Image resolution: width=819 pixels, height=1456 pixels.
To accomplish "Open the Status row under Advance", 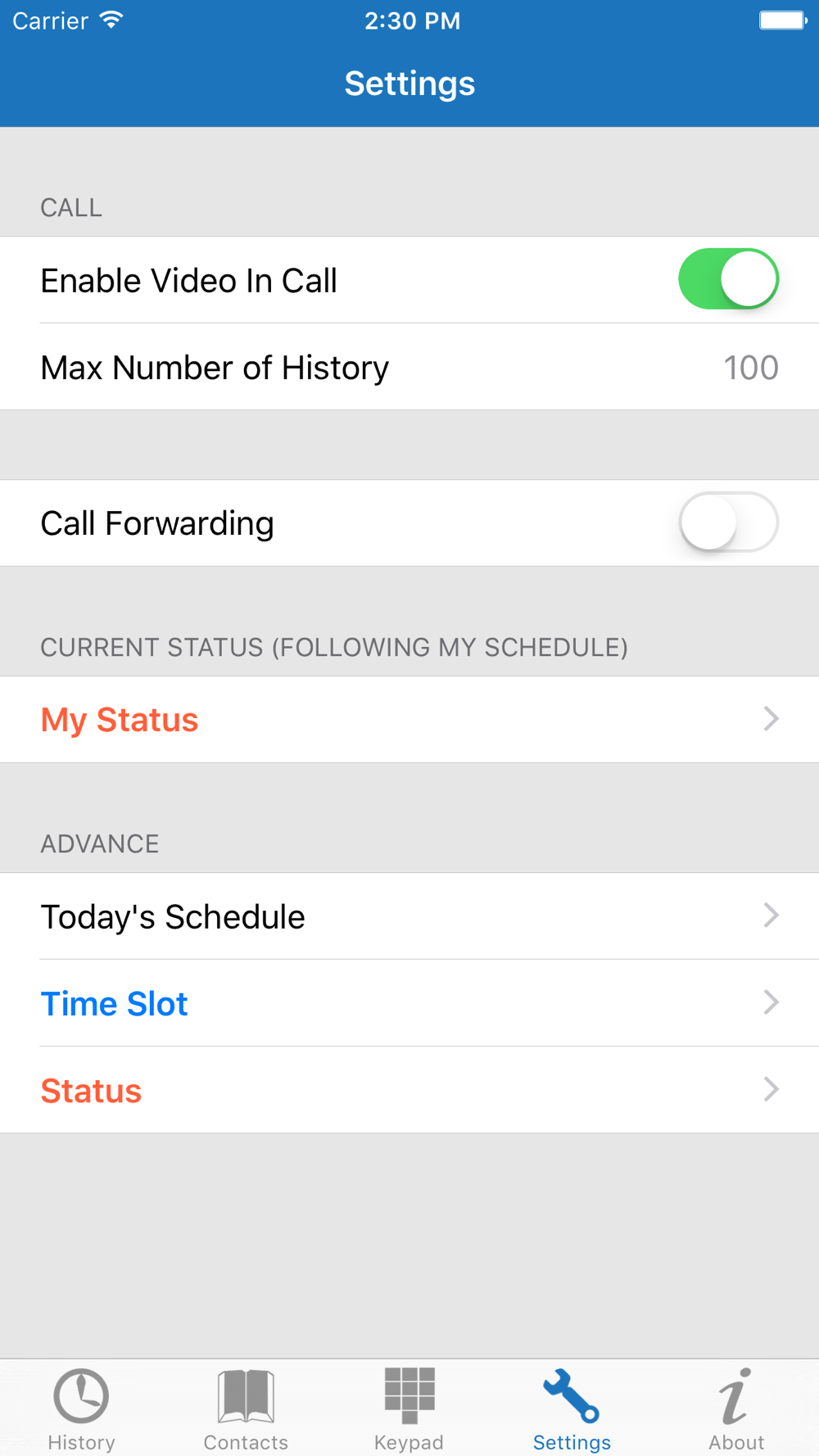I will (x=409, y=1090).
